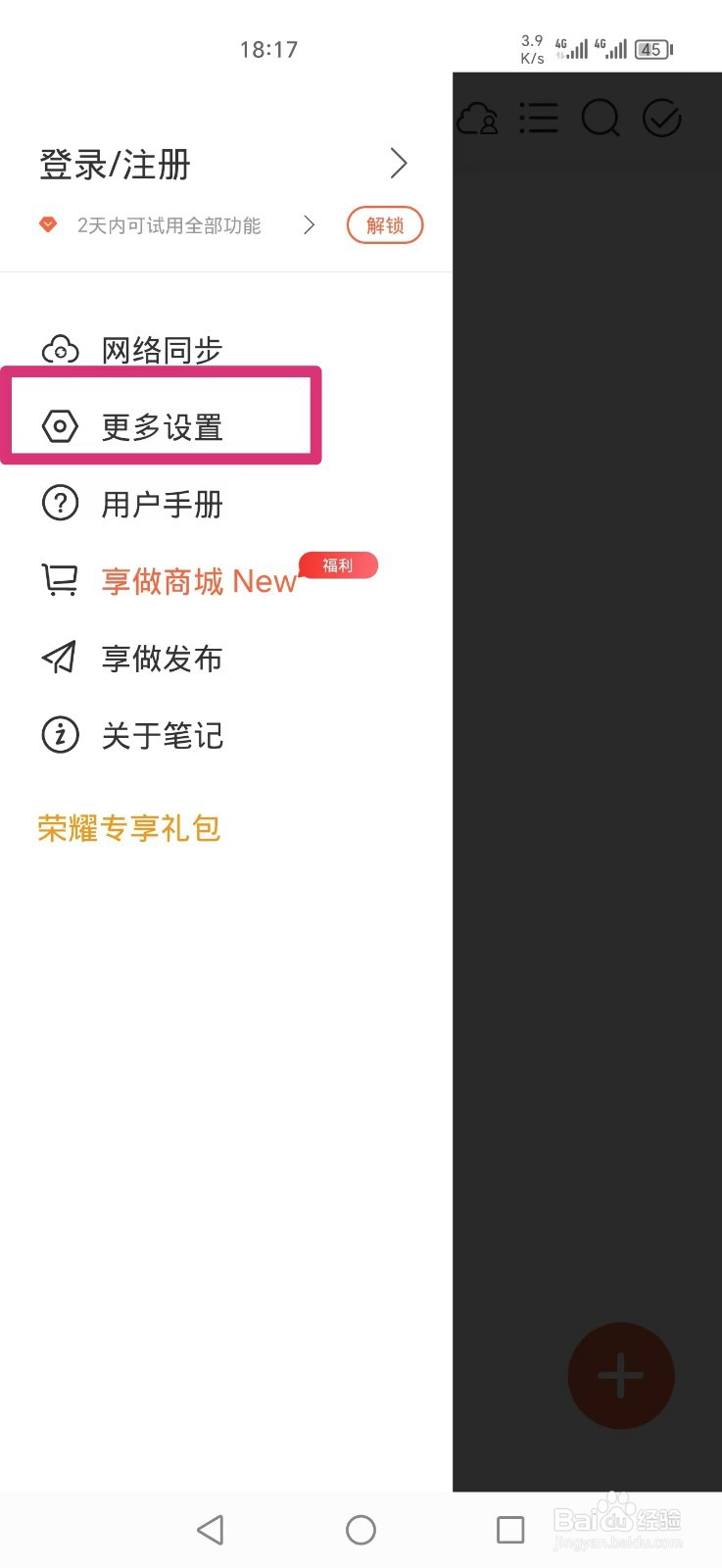
Task: Open the search icon at the top
Action: pos(601,119)
